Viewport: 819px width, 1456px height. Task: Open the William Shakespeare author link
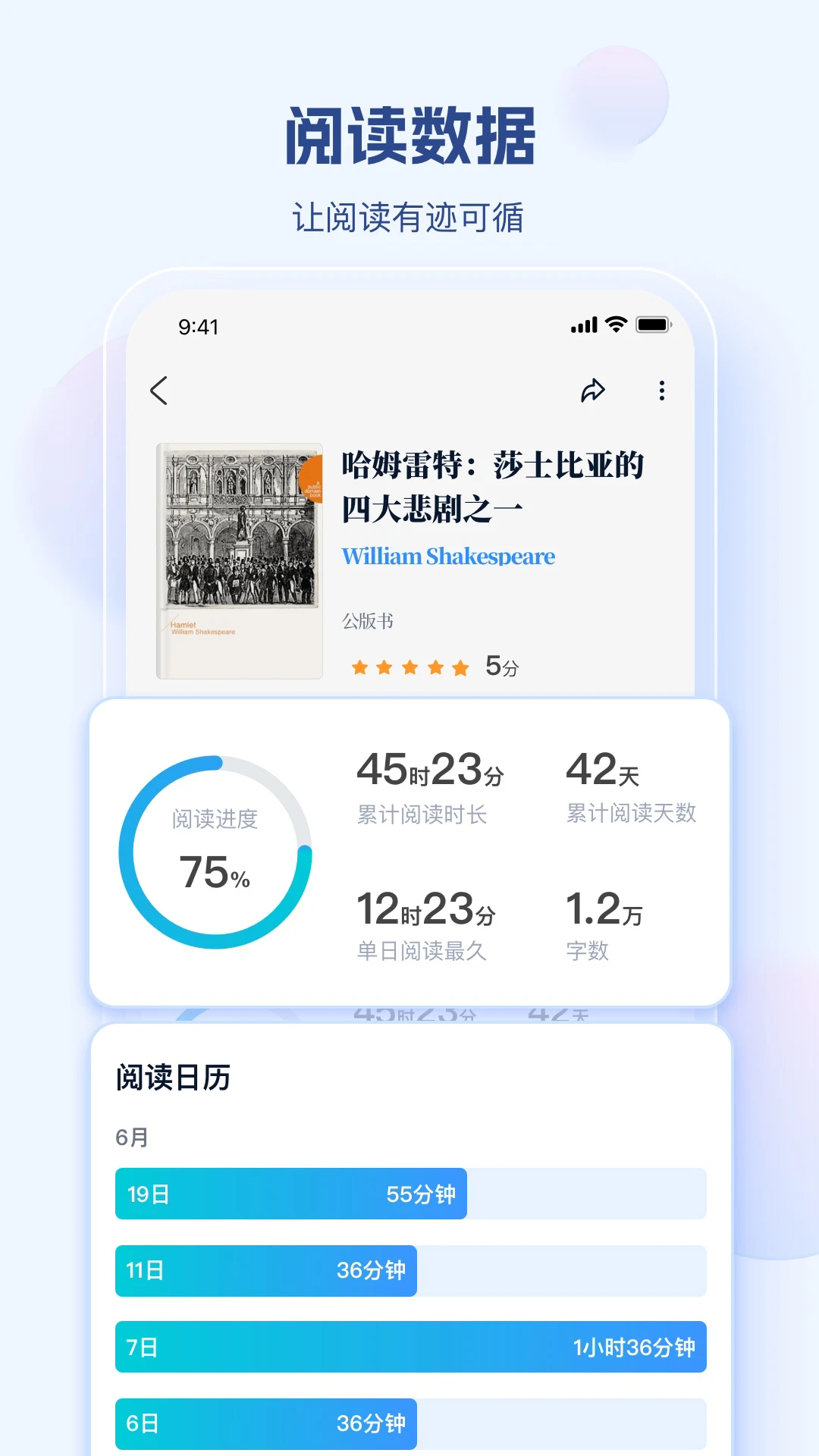(449, 557)
